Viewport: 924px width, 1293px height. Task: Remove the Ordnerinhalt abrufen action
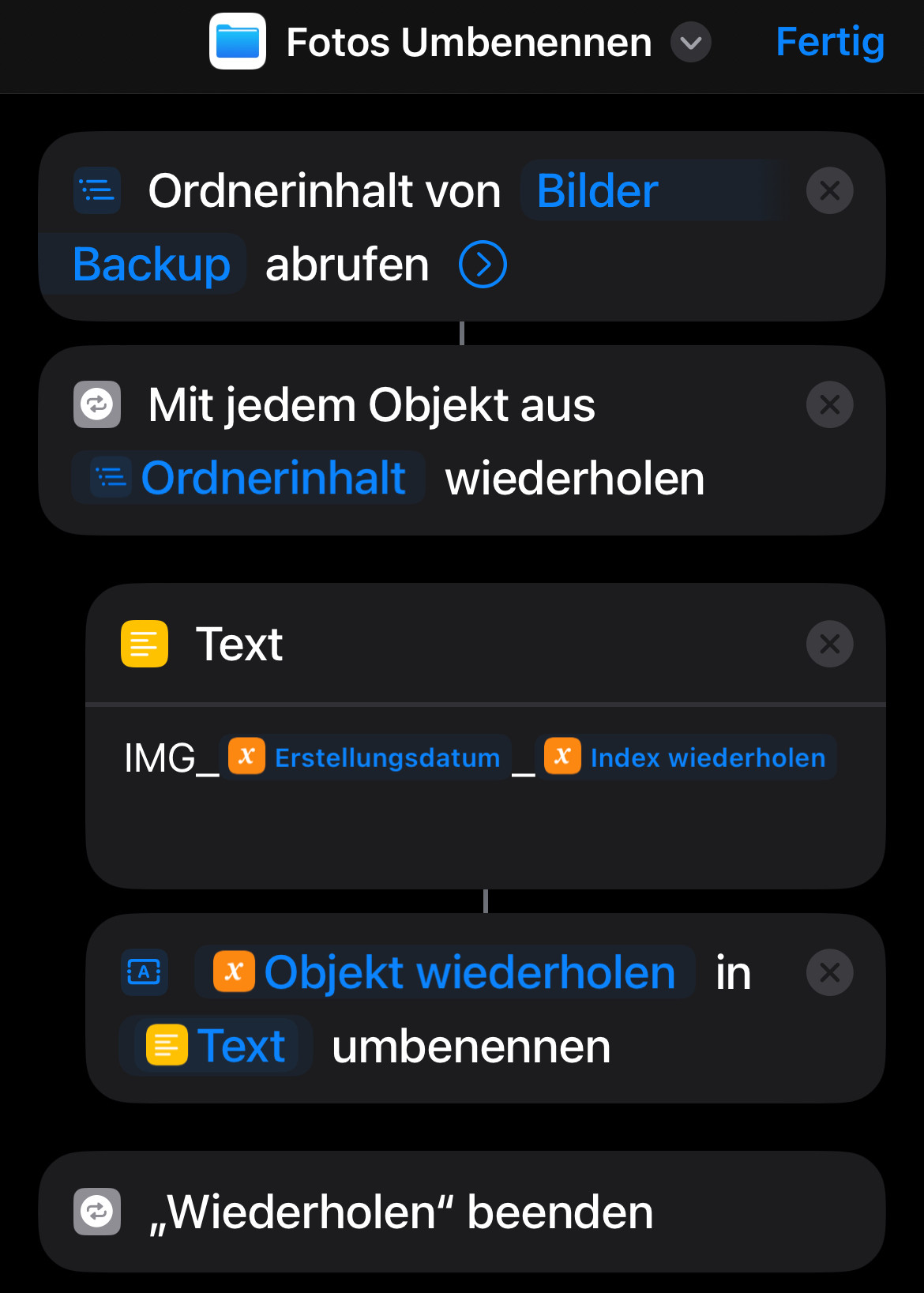829,191
